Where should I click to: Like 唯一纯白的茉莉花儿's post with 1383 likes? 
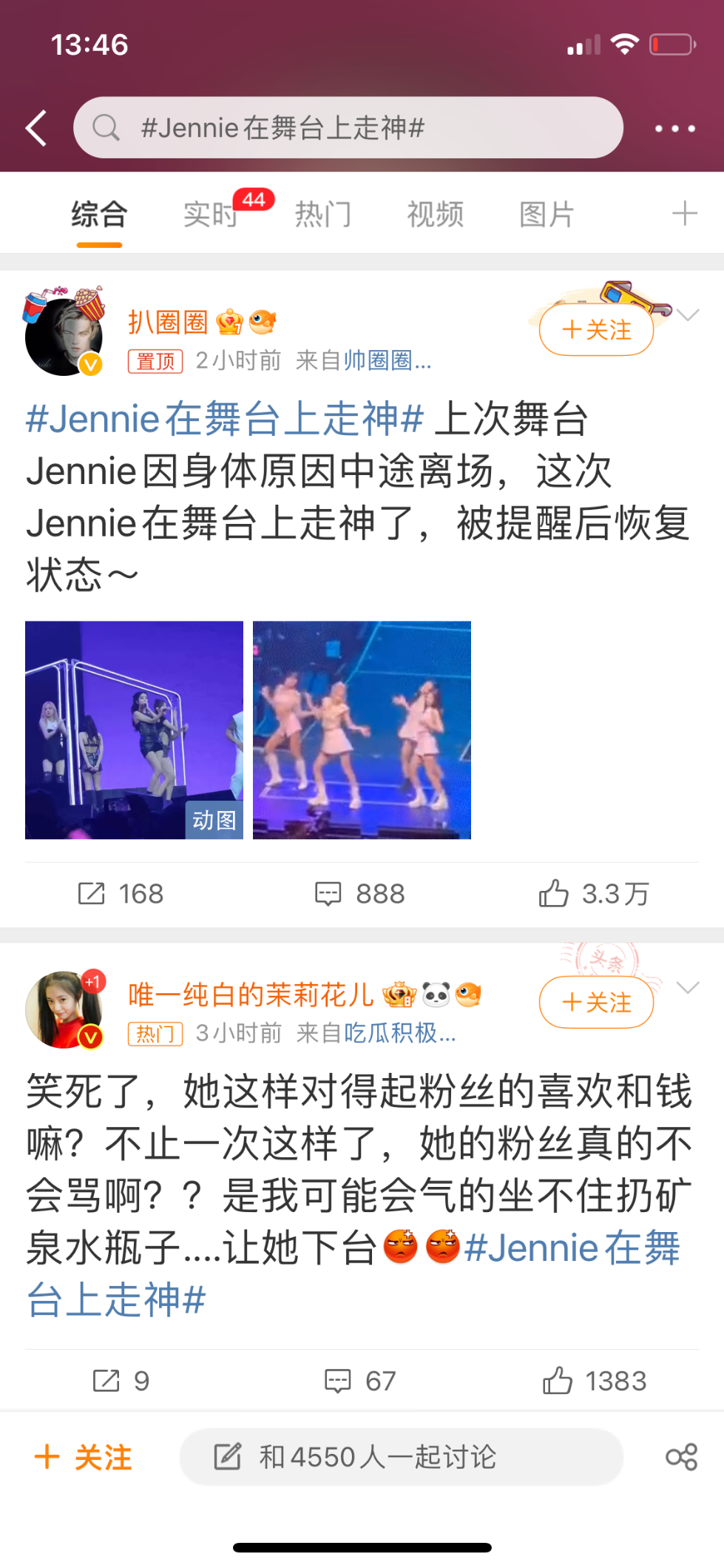(x=595, y=1381)
